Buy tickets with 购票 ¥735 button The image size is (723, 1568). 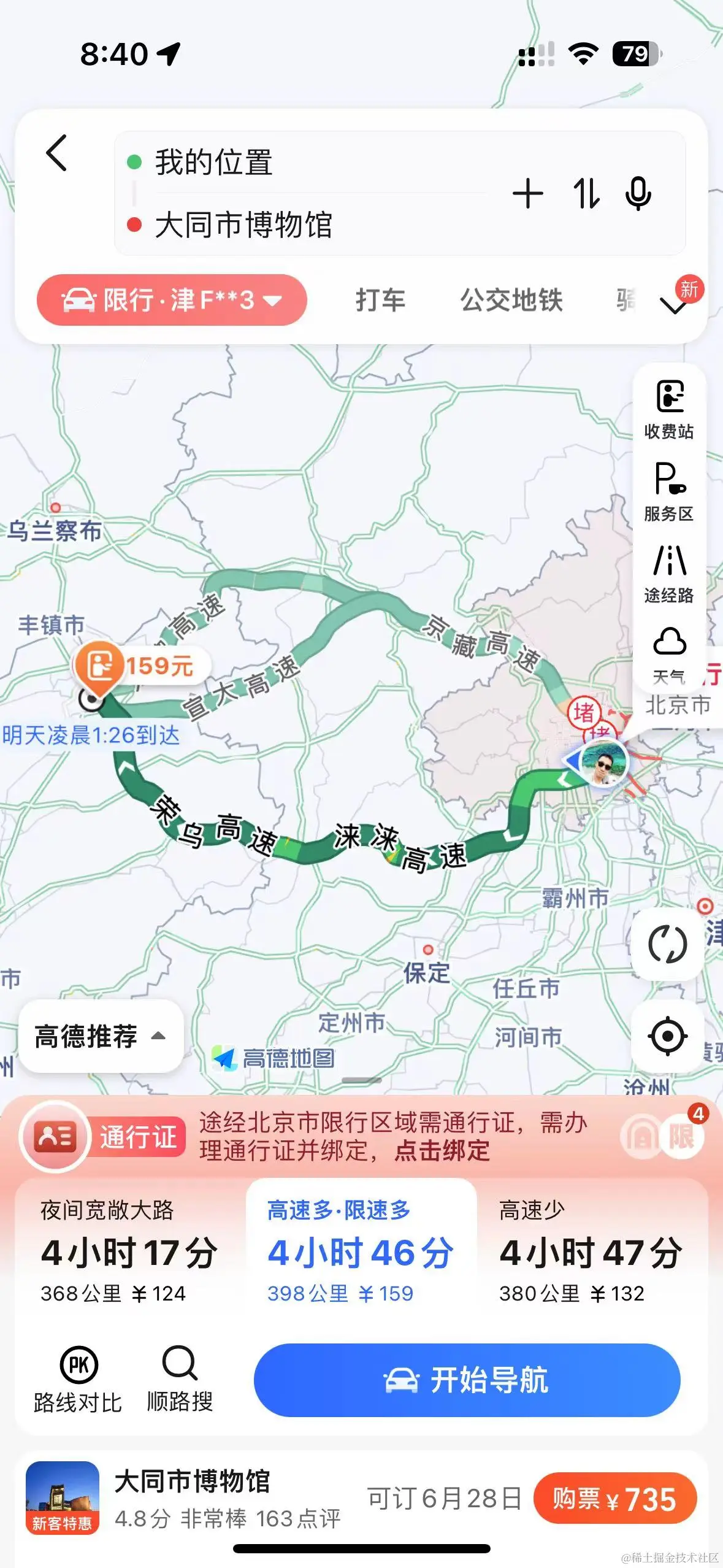click(x=614, y=1499)
